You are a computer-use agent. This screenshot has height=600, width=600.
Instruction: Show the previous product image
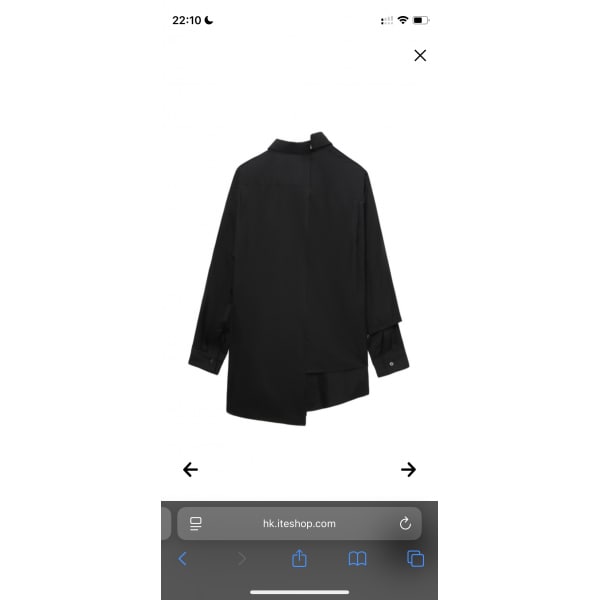(190, 469)
